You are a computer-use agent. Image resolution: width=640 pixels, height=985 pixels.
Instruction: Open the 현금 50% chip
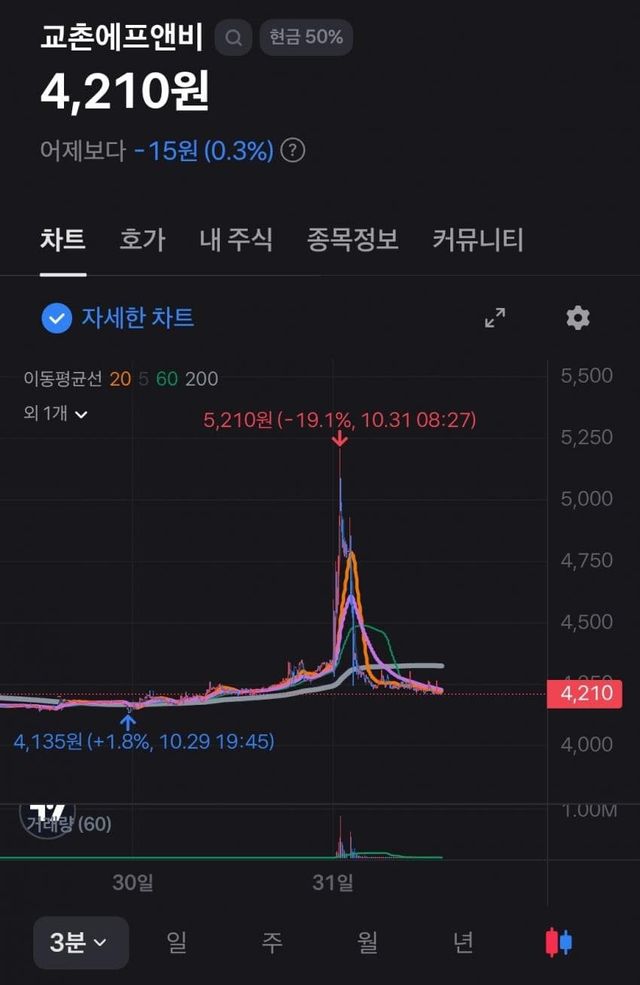(x=306, y=38)
